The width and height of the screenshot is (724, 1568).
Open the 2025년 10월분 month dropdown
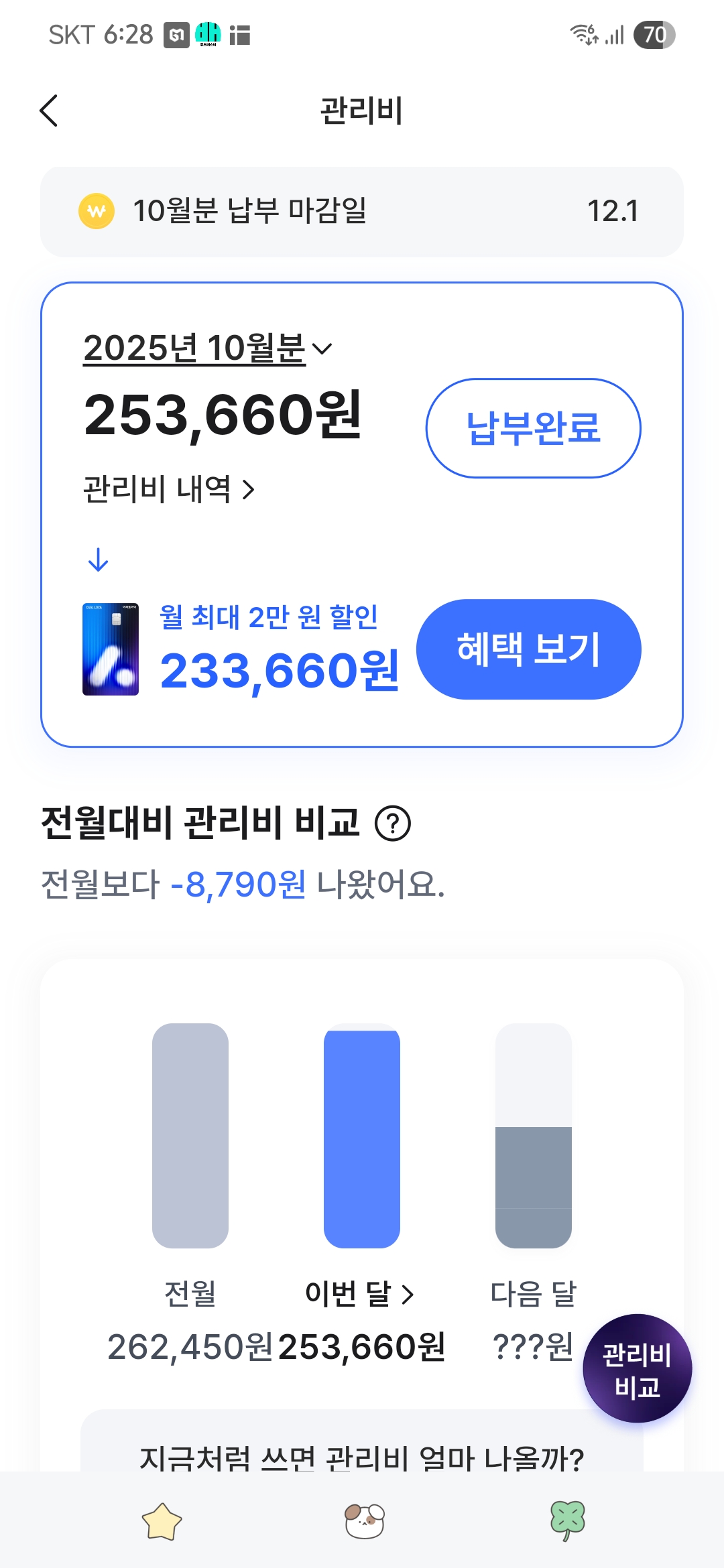point(208,348)
